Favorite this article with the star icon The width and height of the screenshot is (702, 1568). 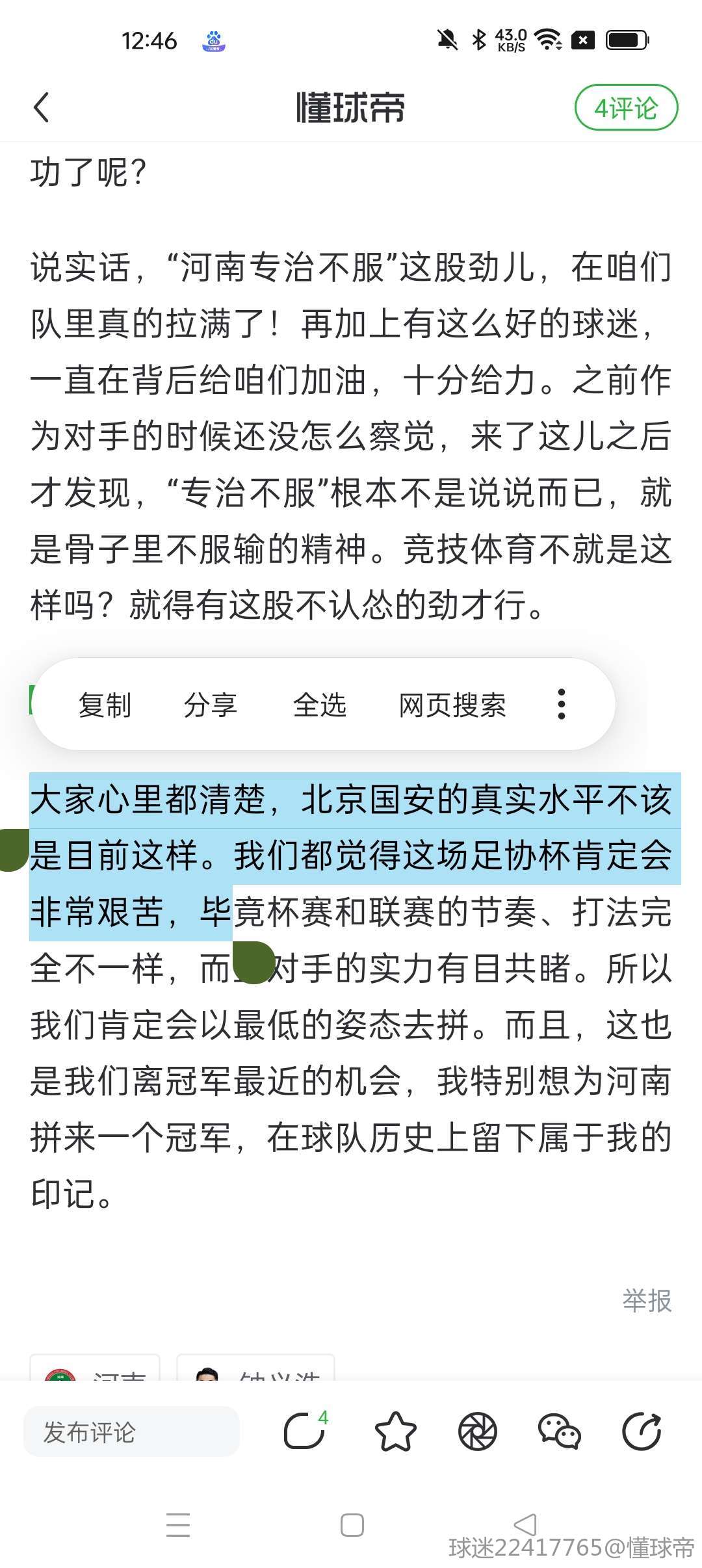(x=395, y=1431)
